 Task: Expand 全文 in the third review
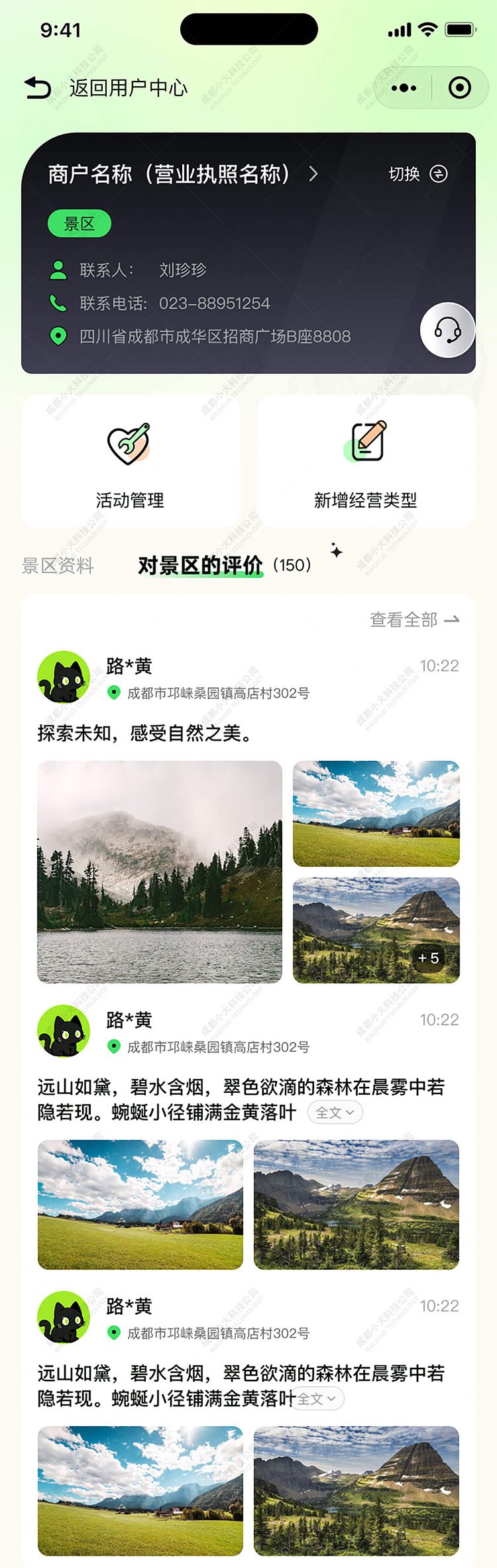(317, 1399)
